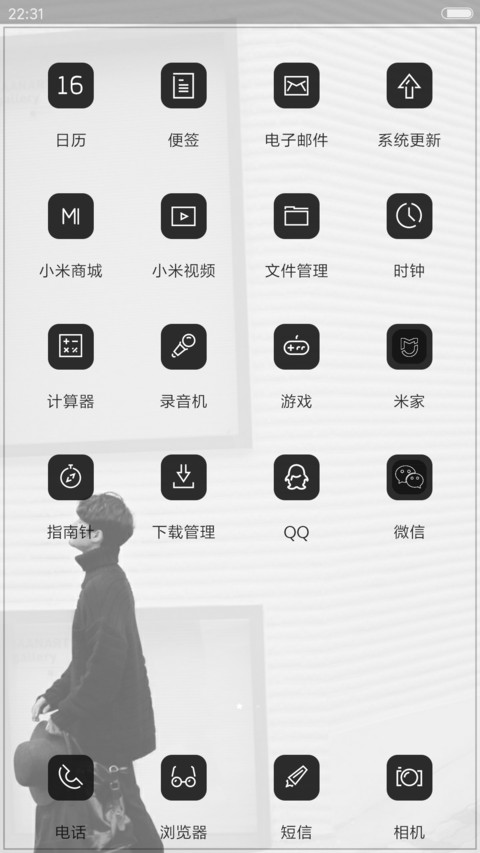Open the 游戏 games app
This screenshot has width=480, height=853.
297,347
